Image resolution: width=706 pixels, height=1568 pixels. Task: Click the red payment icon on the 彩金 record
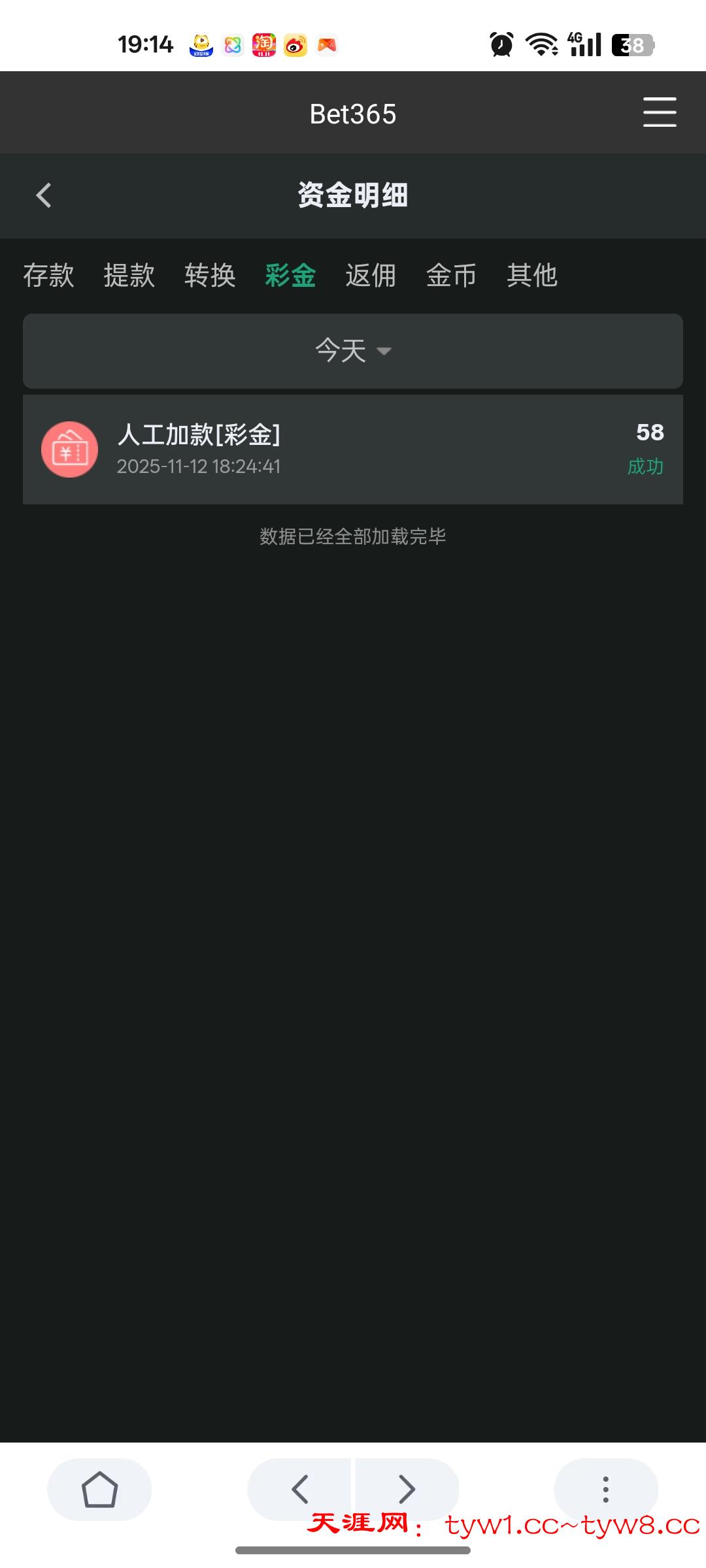click(69, 449)
